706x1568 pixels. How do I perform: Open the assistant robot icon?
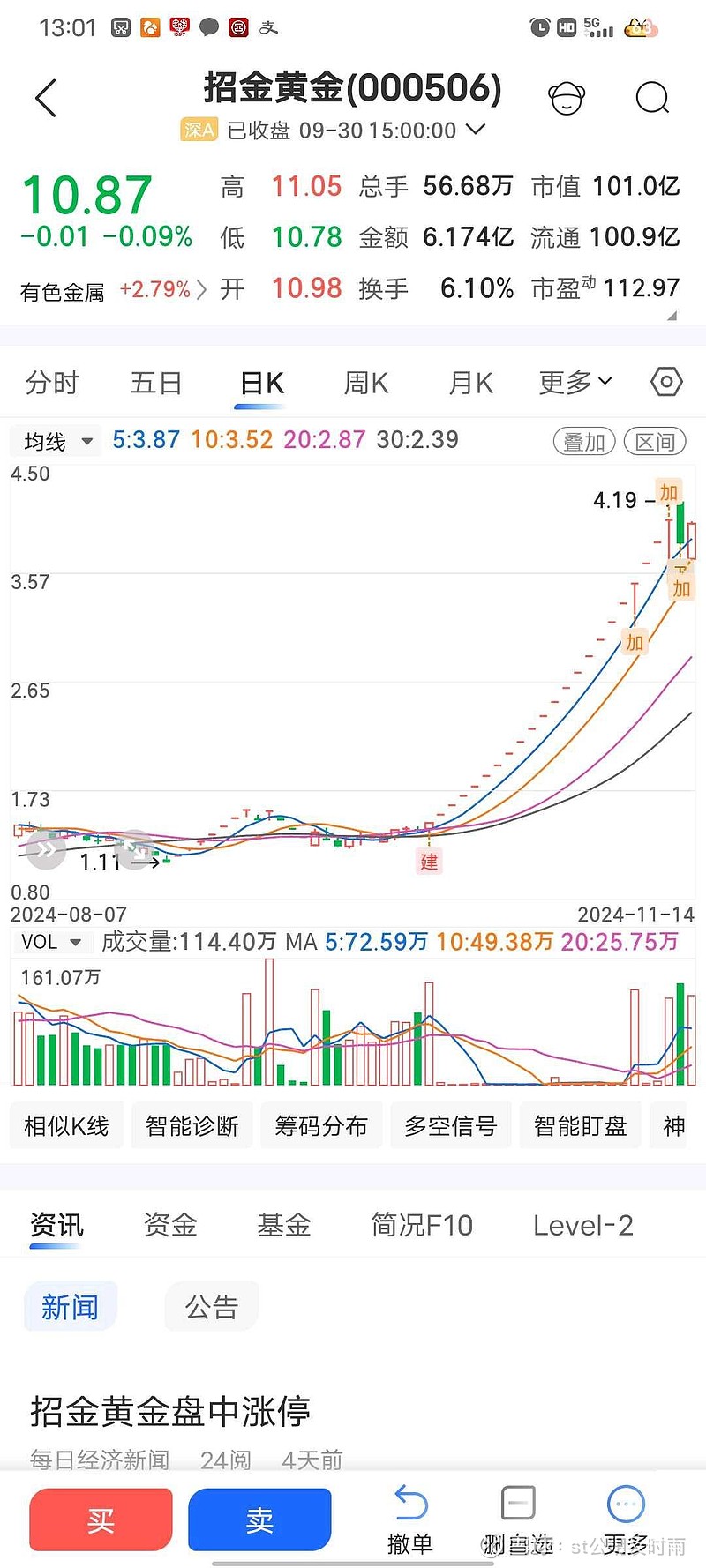tap(567, 98)
